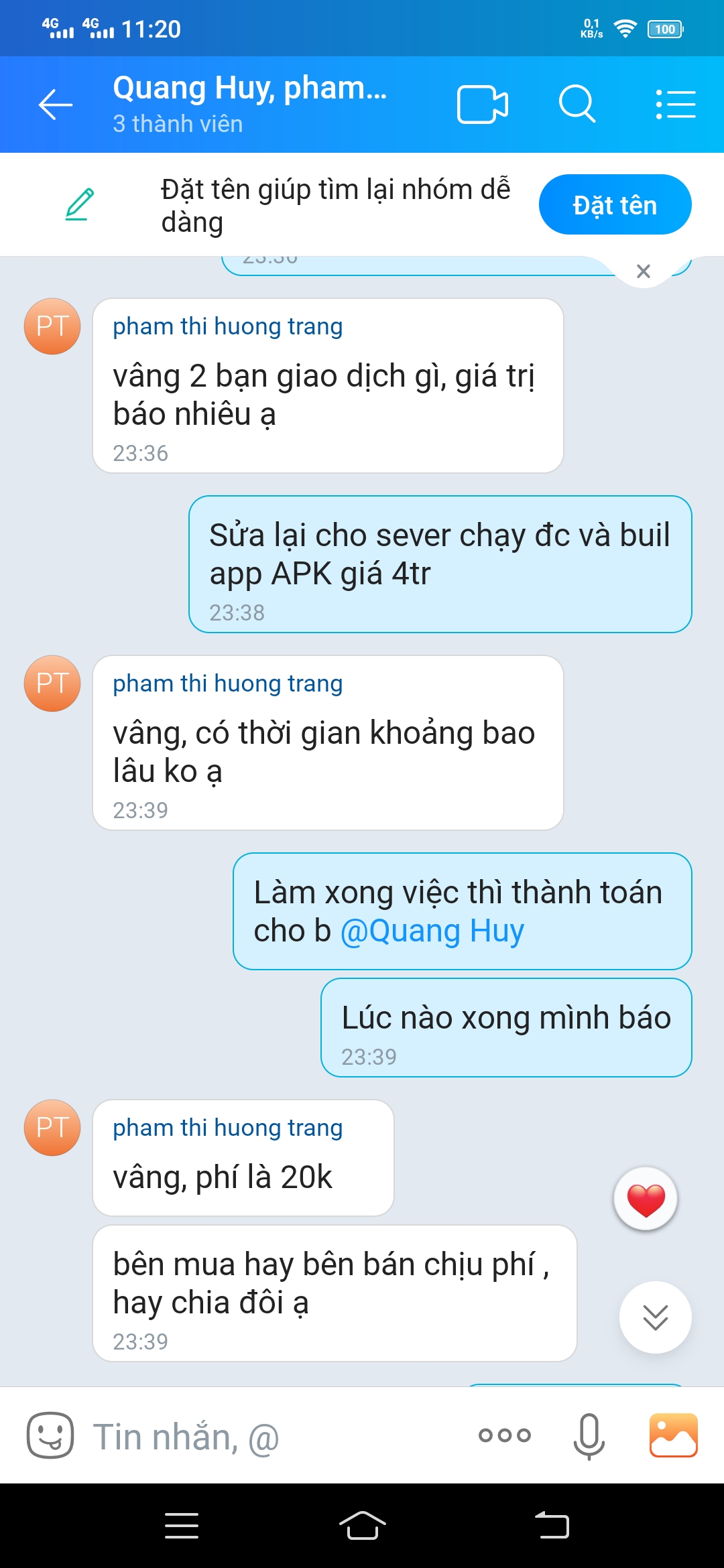This screenshot has height=1568, width=724.
Task: Jump to latest messages with down arrows
Action: 655,1317
